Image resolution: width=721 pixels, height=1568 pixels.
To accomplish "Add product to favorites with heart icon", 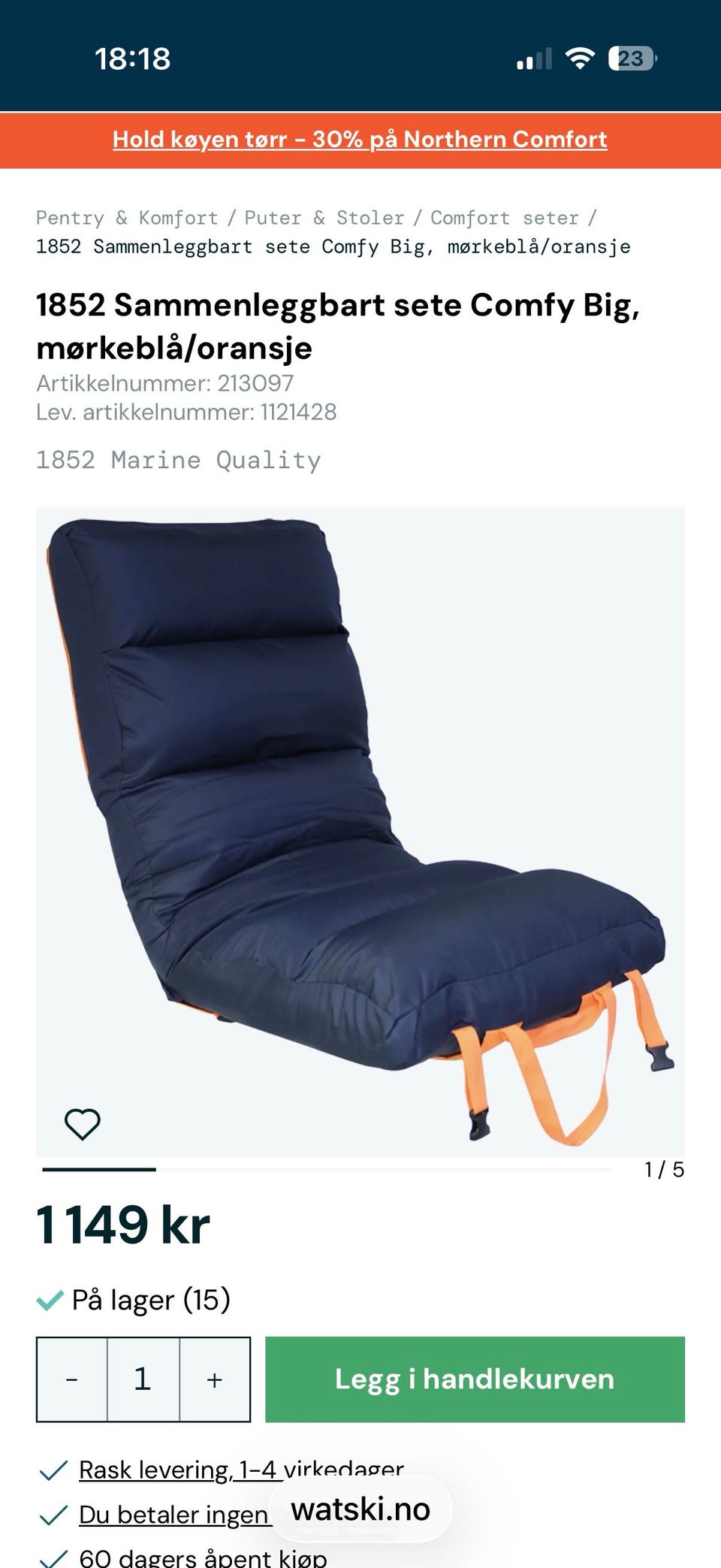I will [x=83, y=1124].
